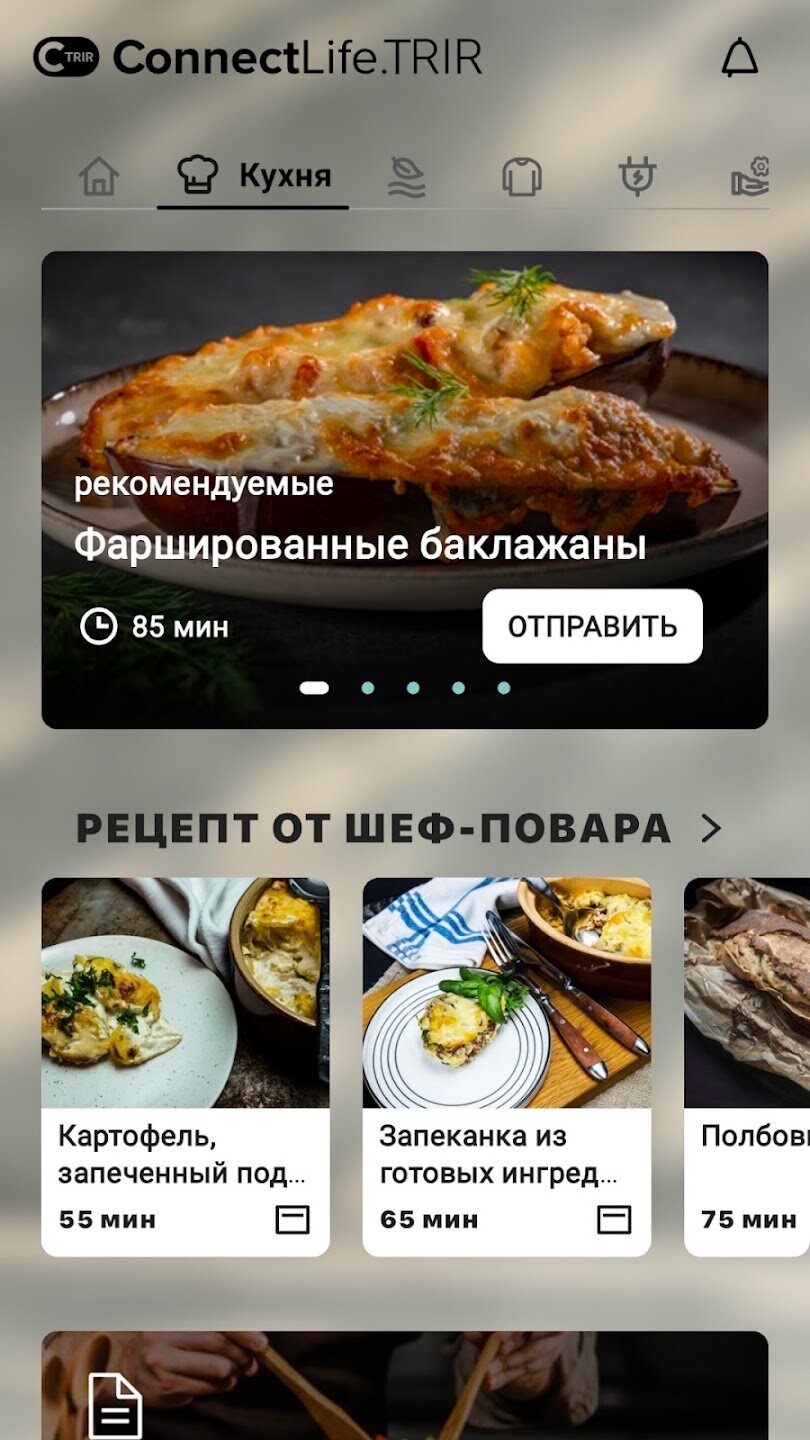810x1440 pixels.
Task: Select the Кухня tab
Action: (x=254, y=176)
